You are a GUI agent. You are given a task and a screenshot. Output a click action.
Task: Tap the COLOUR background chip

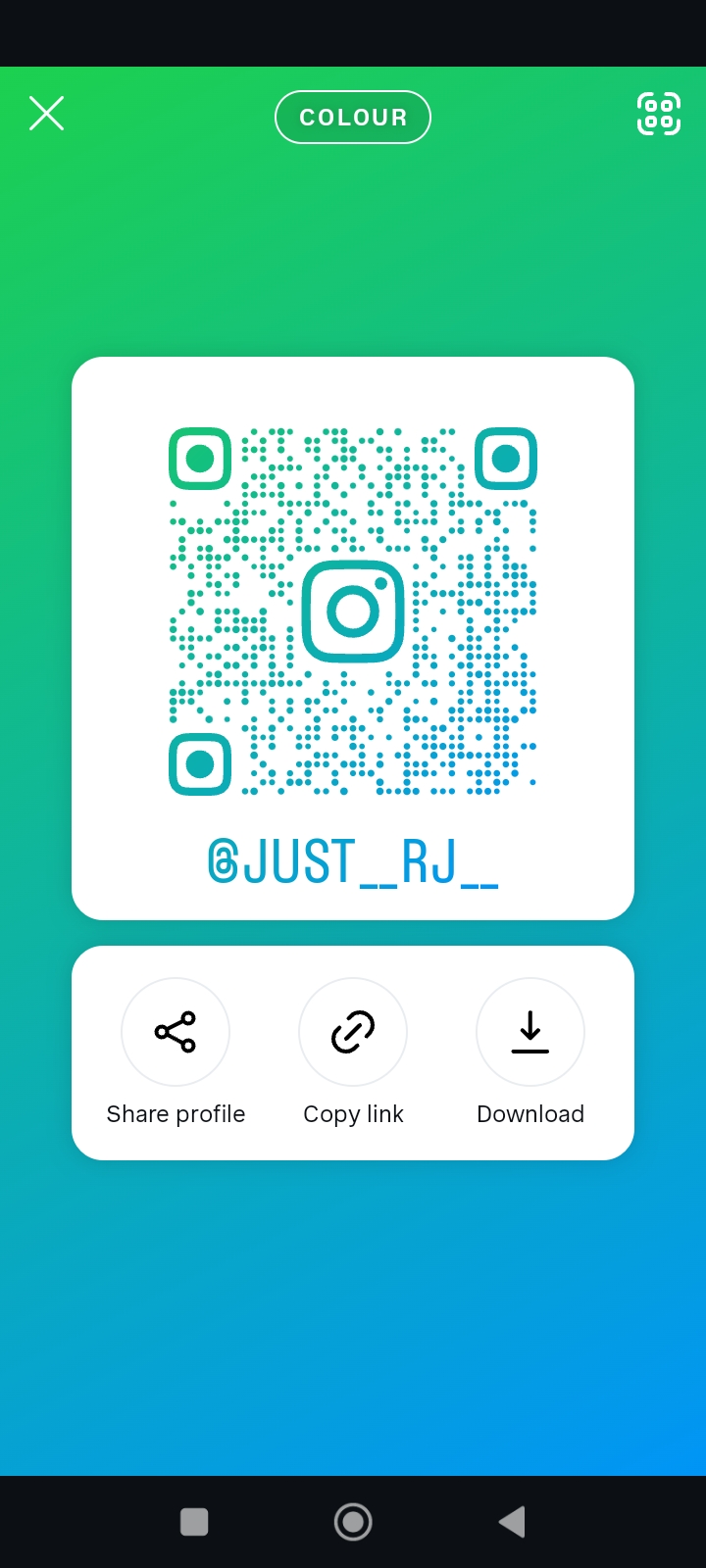pyautogui.click(x=353, y=118)
